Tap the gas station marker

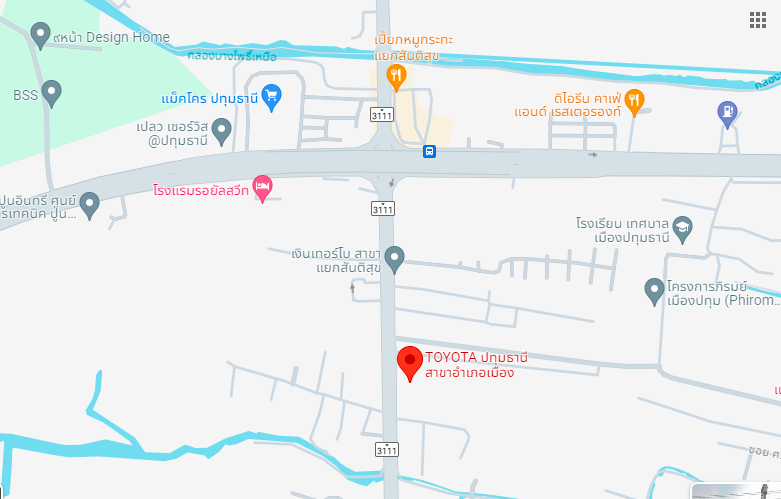(728, 113)
